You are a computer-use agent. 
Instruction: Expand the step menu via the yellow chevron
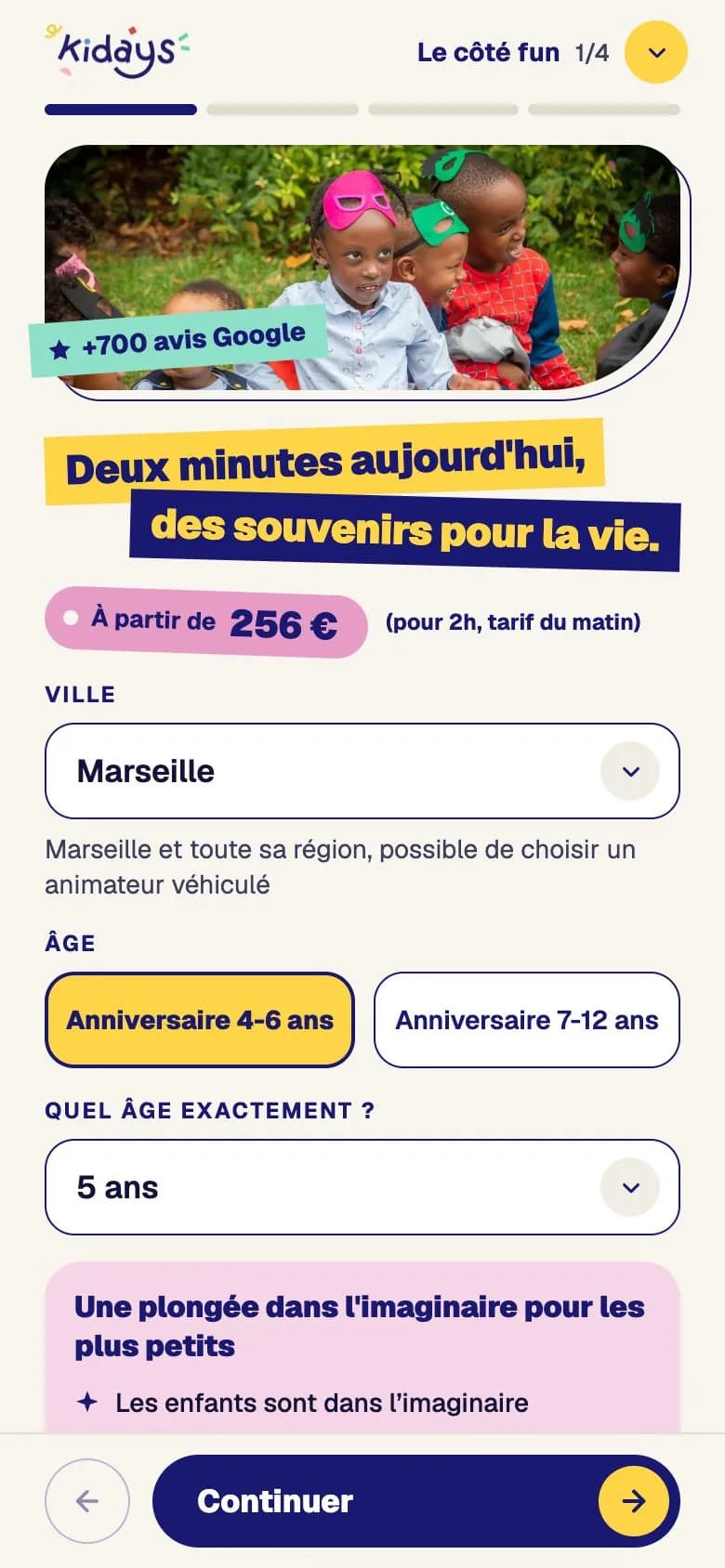click(656, 52)
